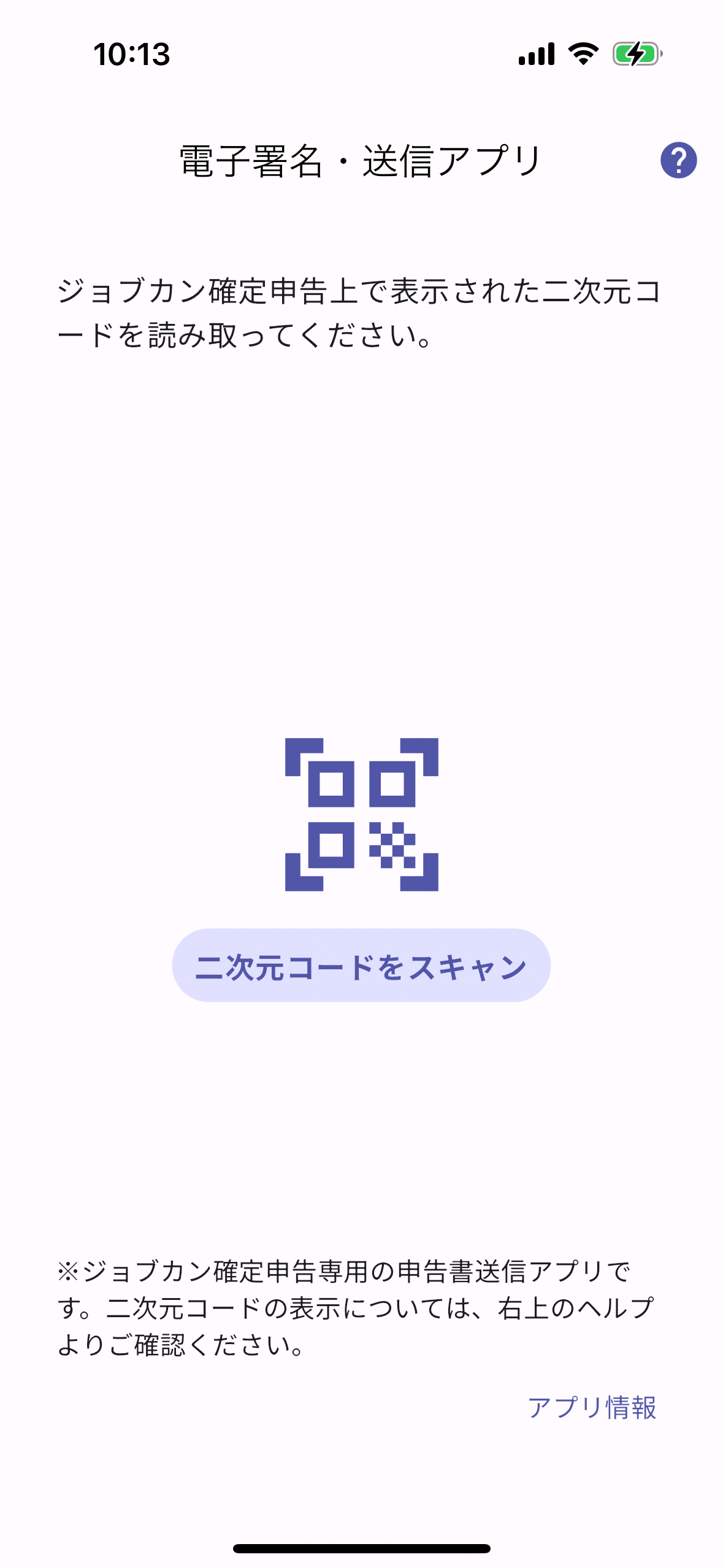
Task: Open the help question mark icon
Action: (678, 160)
